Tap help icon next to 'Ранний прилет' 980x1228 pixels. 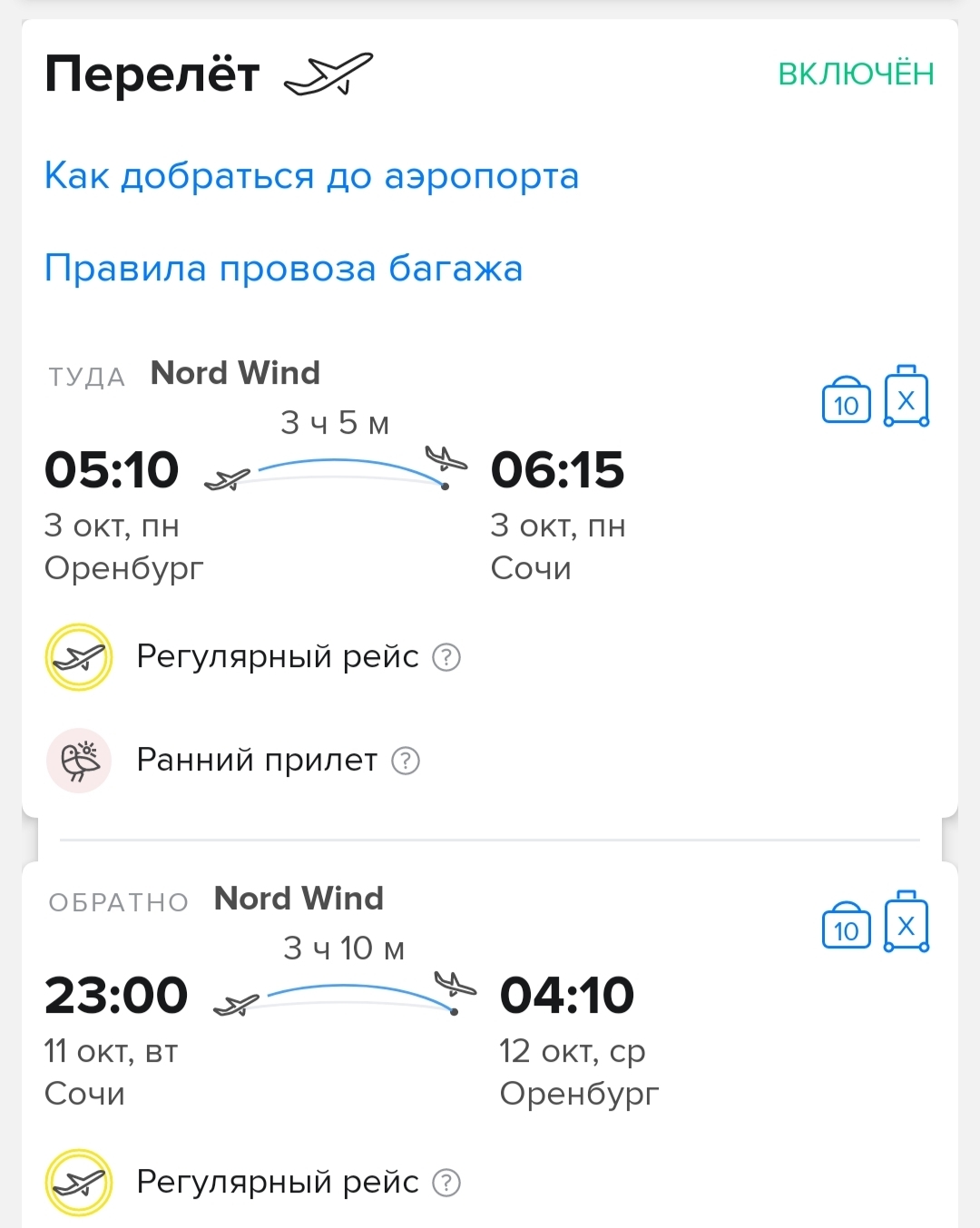(x=406, y=761)
